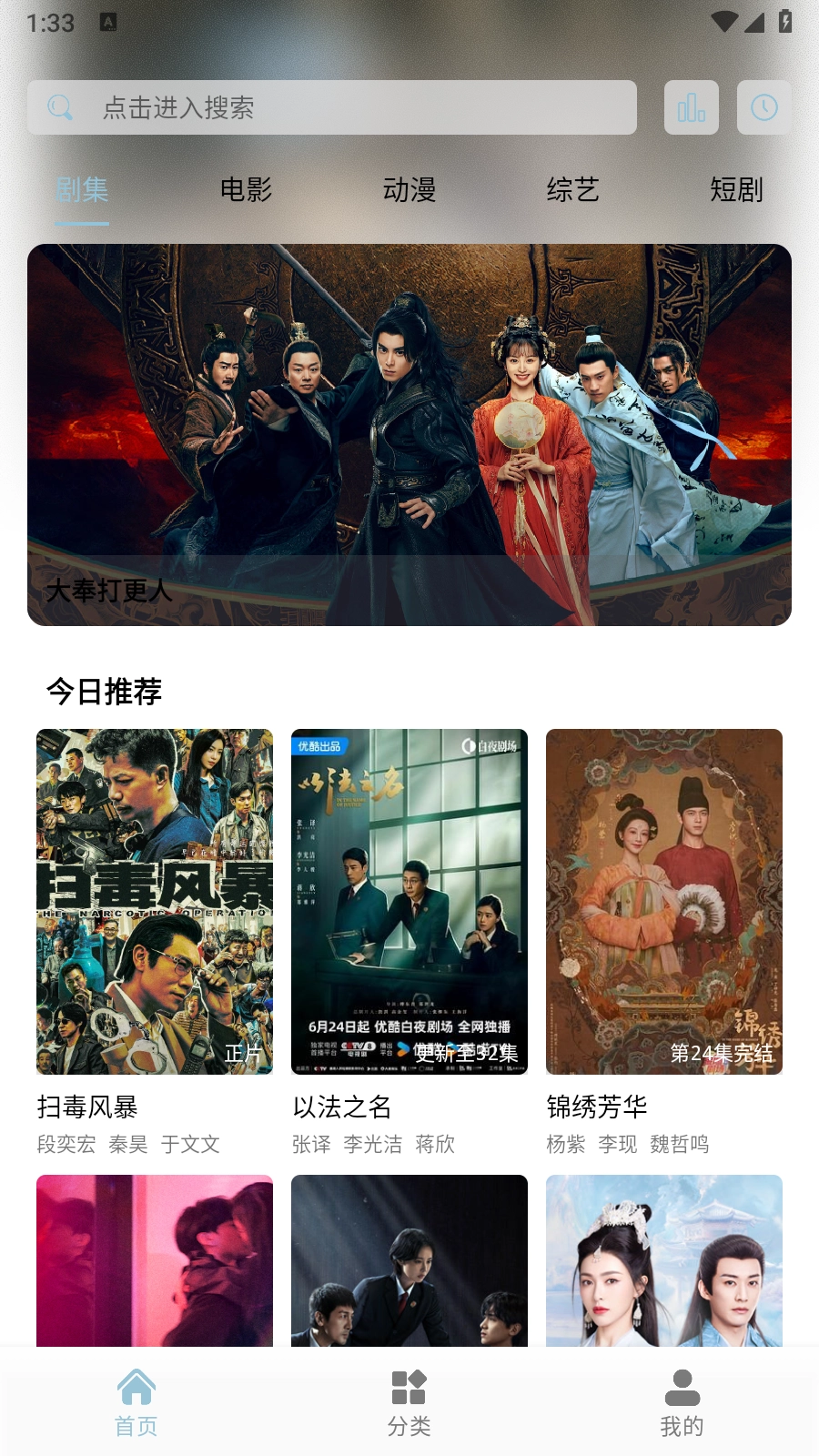This screenshot has height=1456, width=819.
Task: Open the ranking chart icon beside search bar
Action: pos(692,107)
